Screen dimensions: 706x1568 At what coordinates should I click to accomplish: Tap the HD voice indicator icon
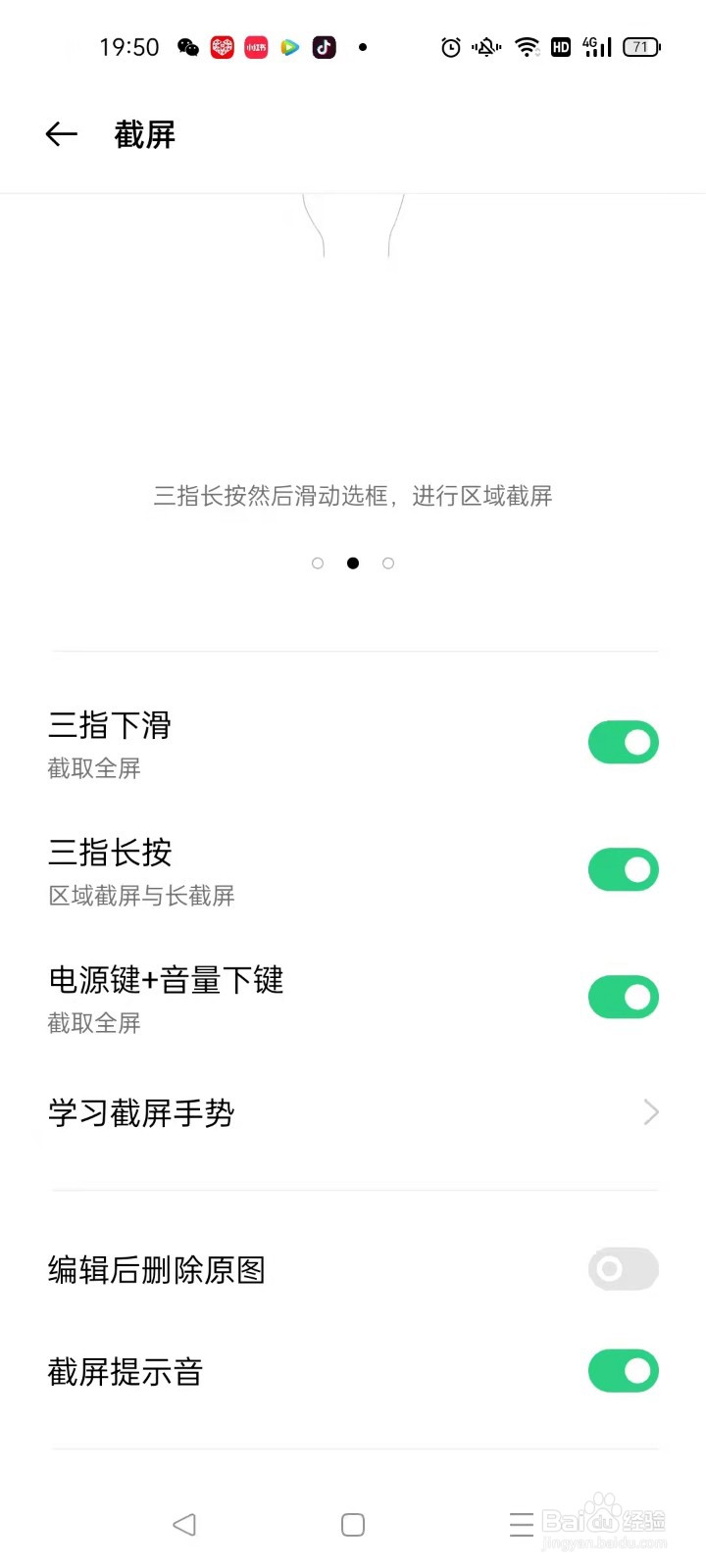(560, 47)
